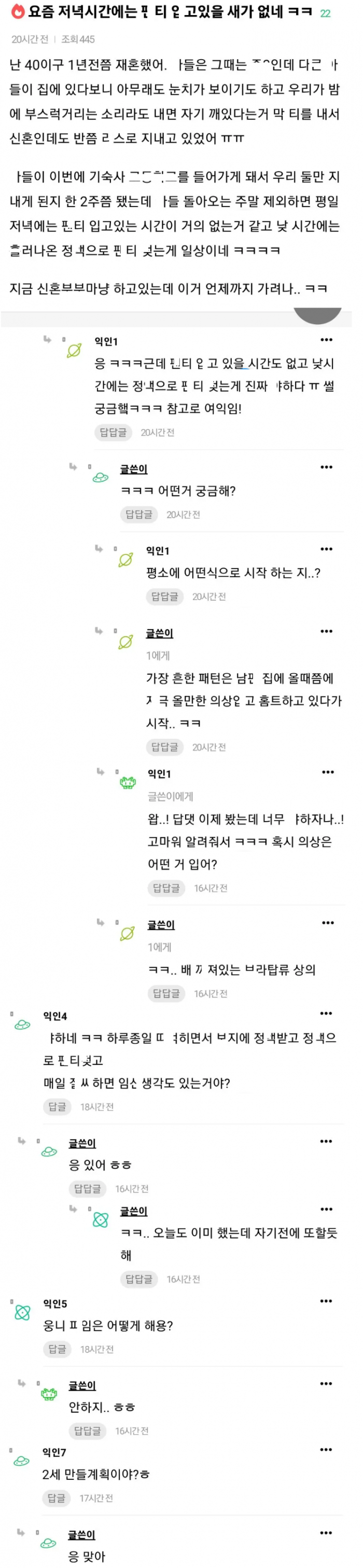Open three-dot menu on '평소에 어떤식으로 시작' comment

tap(327, 549)
